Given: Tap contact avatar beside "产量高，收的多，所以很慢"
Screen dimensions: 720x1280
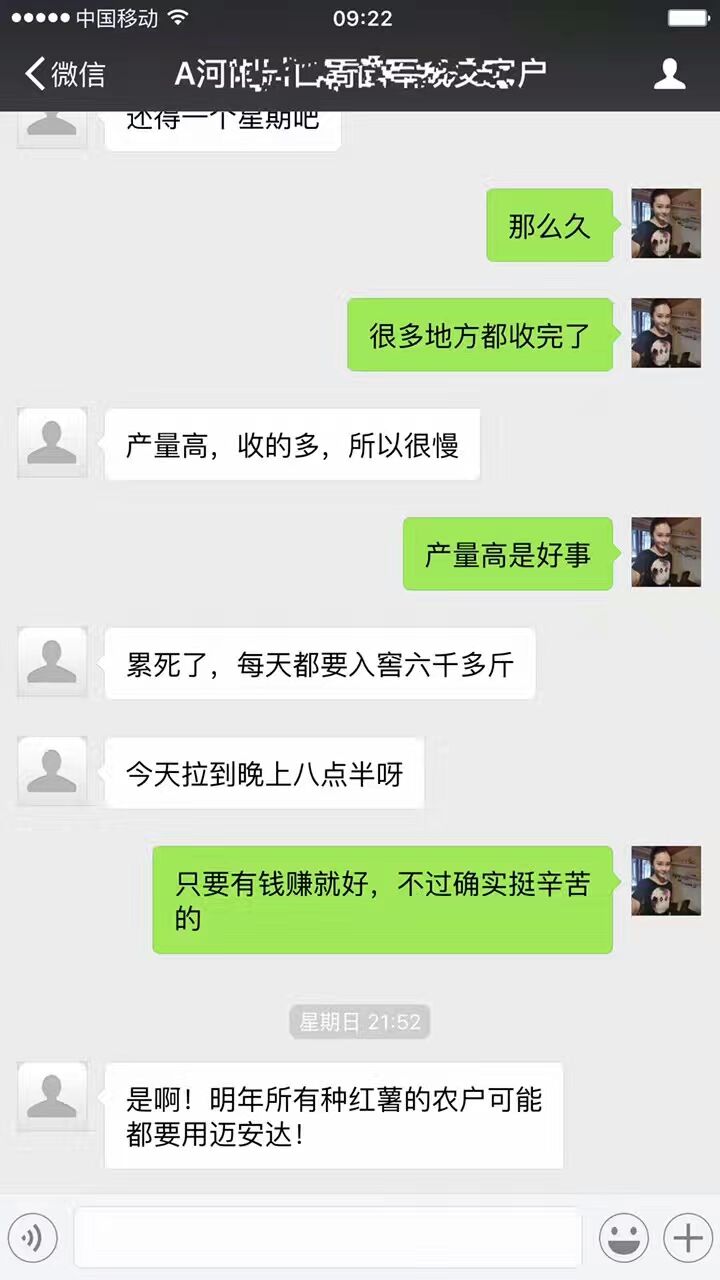Looking at the screenshot, I should (52, 443).
